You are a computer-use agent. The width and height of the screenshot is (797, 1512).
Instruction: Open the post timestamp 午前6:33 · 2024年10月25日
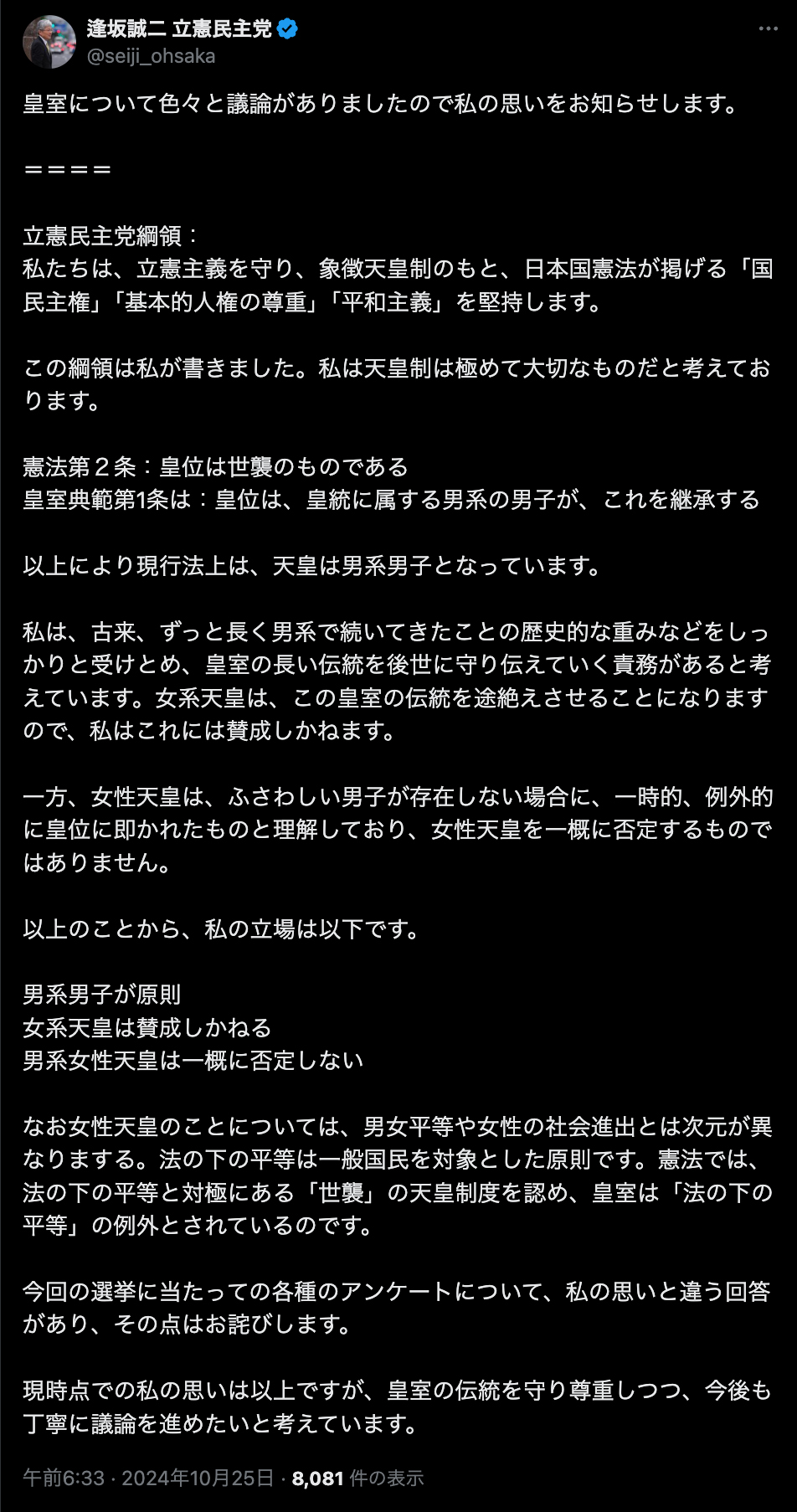148,1478
